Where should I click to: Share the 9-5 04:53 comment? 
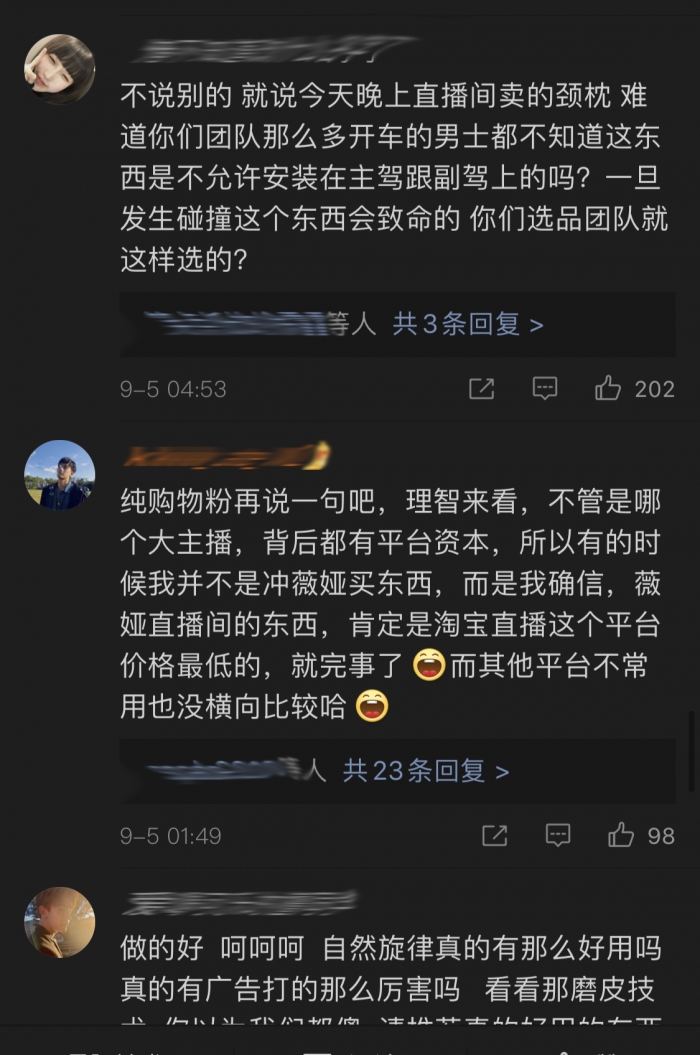click(482, 389)
